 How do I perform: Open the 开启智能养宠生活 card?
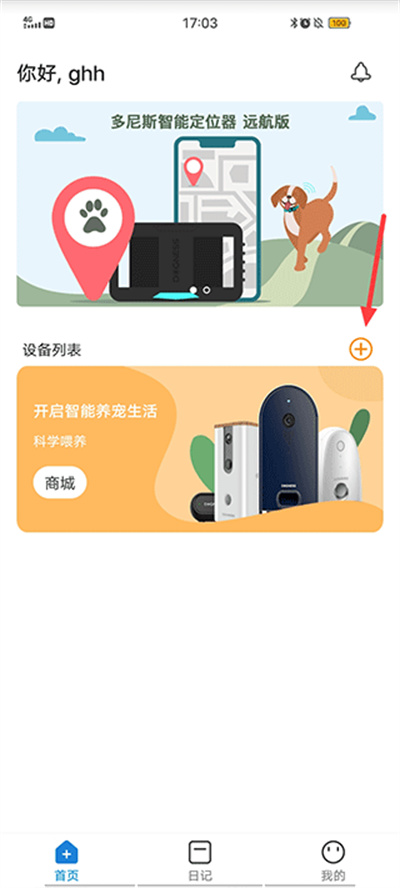click(199, 449)
